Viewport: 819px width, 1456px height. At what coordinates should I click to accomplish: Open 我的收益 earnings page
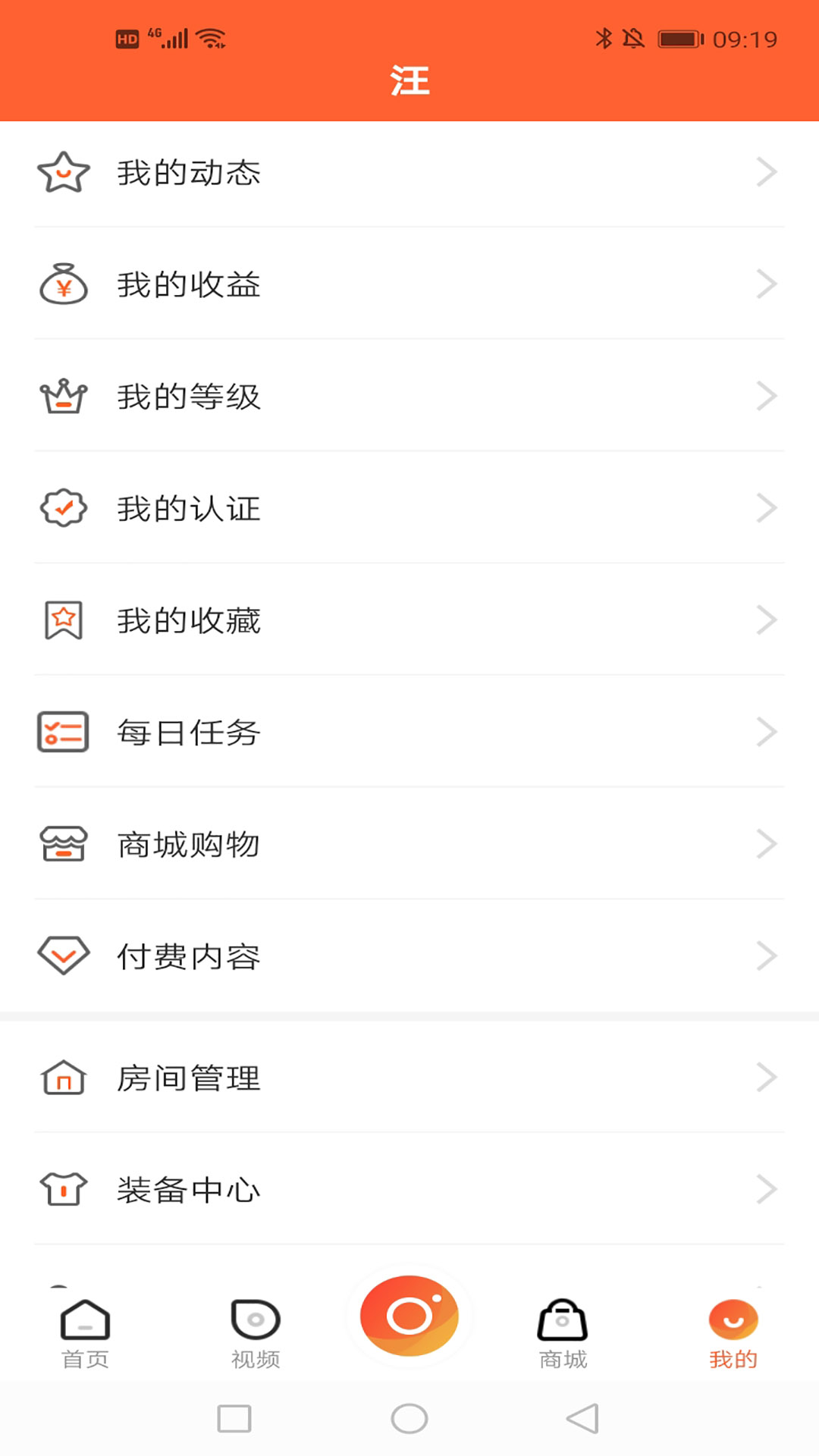[409, 284]
